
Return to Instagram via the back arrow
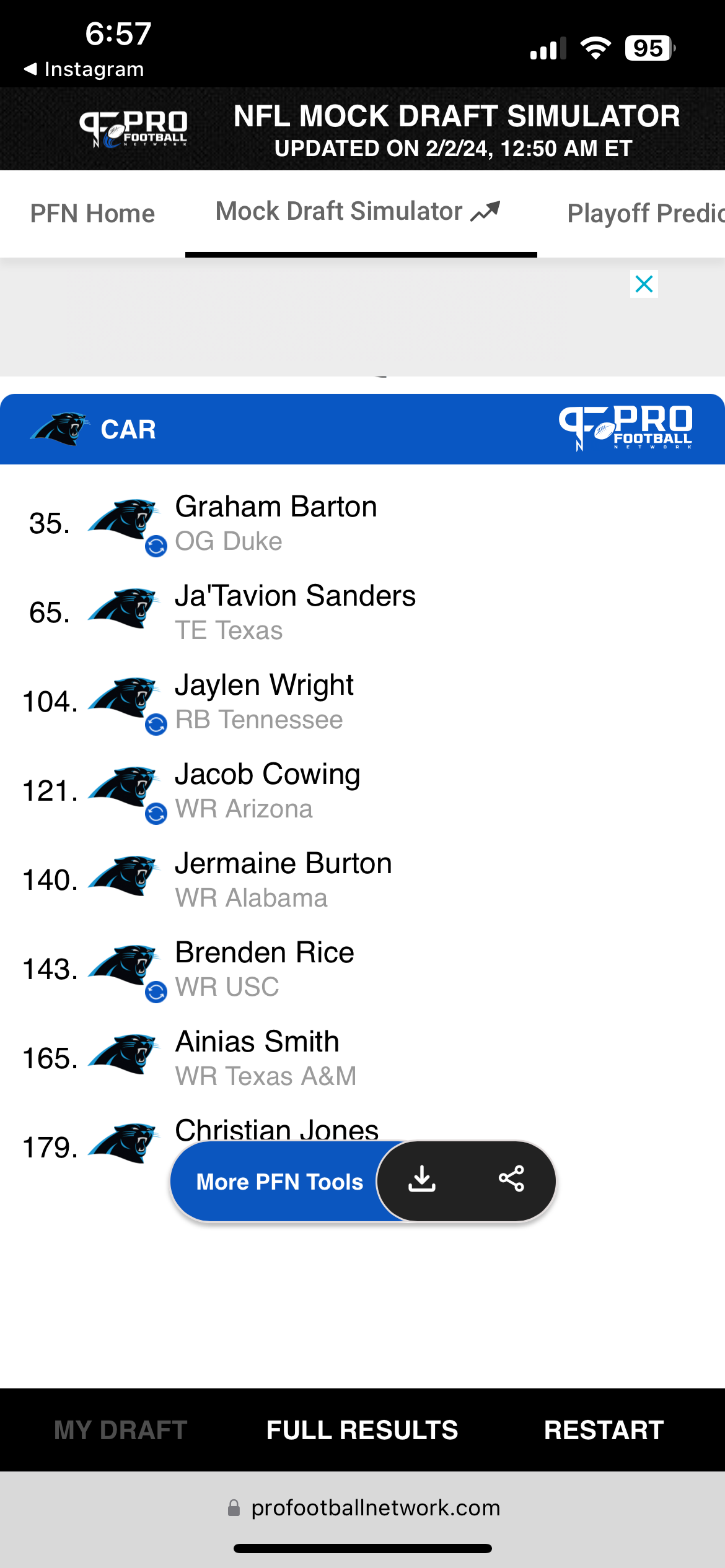[x=84, y=69]
